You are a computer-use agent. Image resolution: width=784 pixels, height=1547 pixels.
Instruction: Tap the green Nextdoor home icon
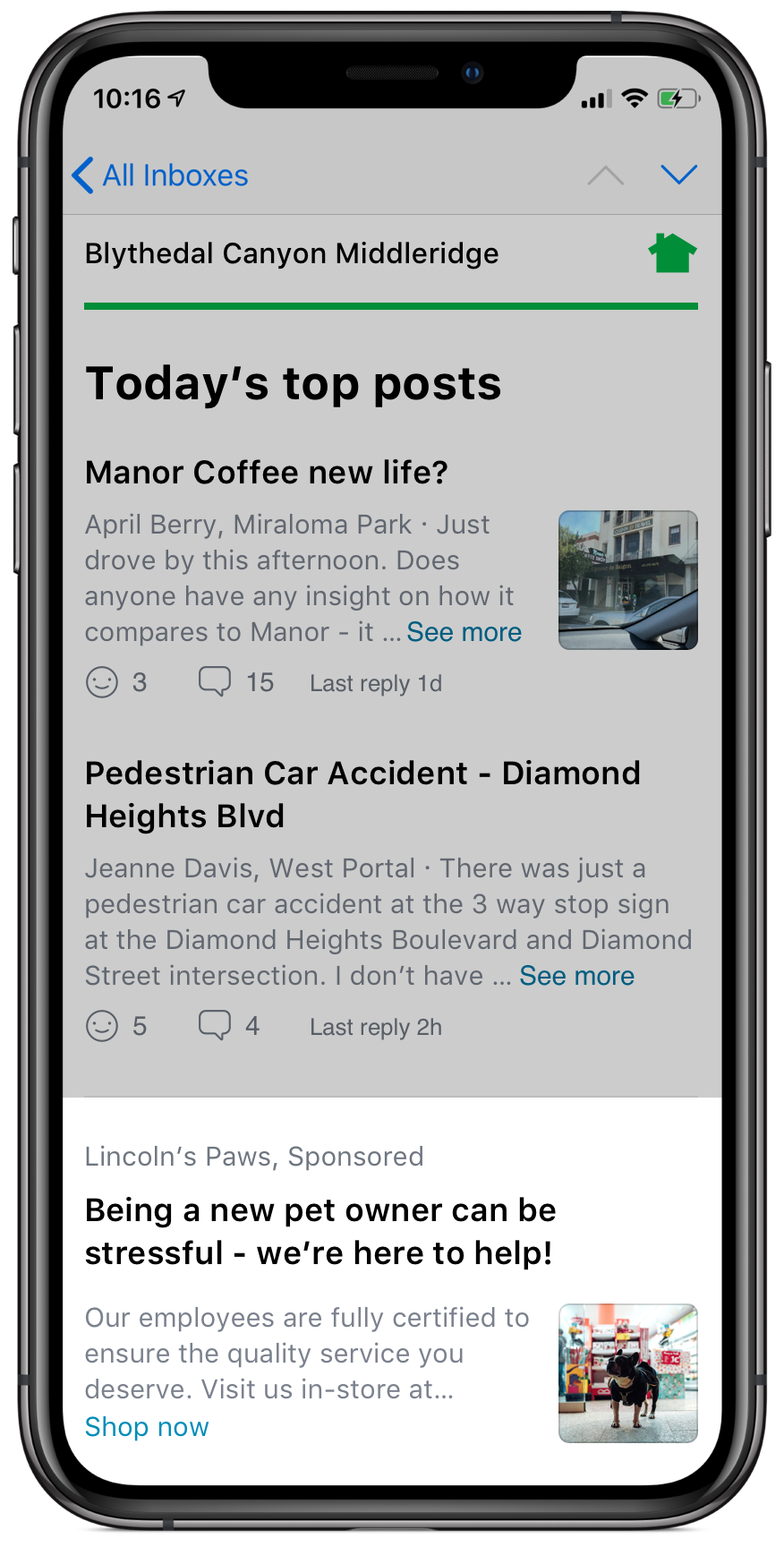click(x=670, y=253)
